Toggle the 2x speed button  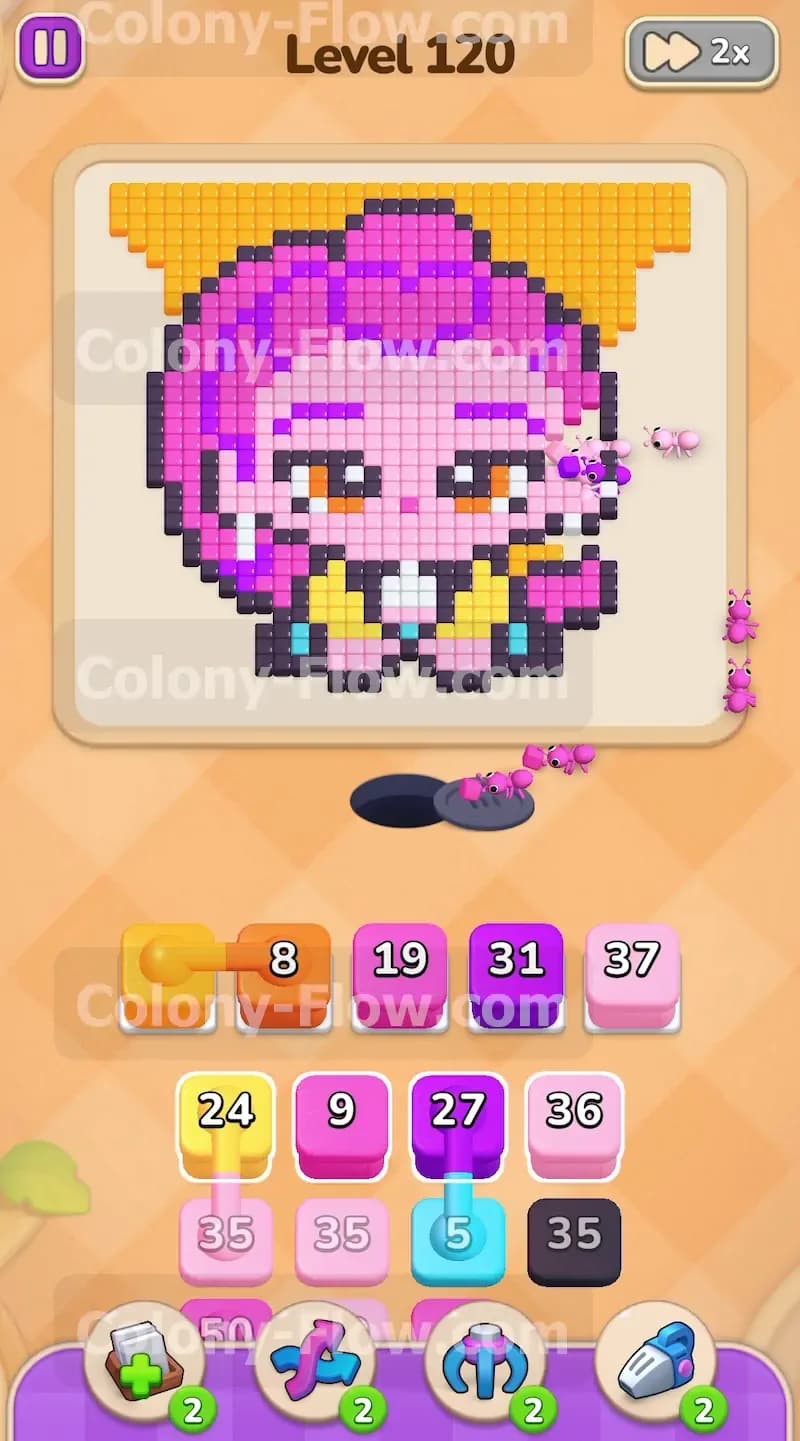pos(702,53)
